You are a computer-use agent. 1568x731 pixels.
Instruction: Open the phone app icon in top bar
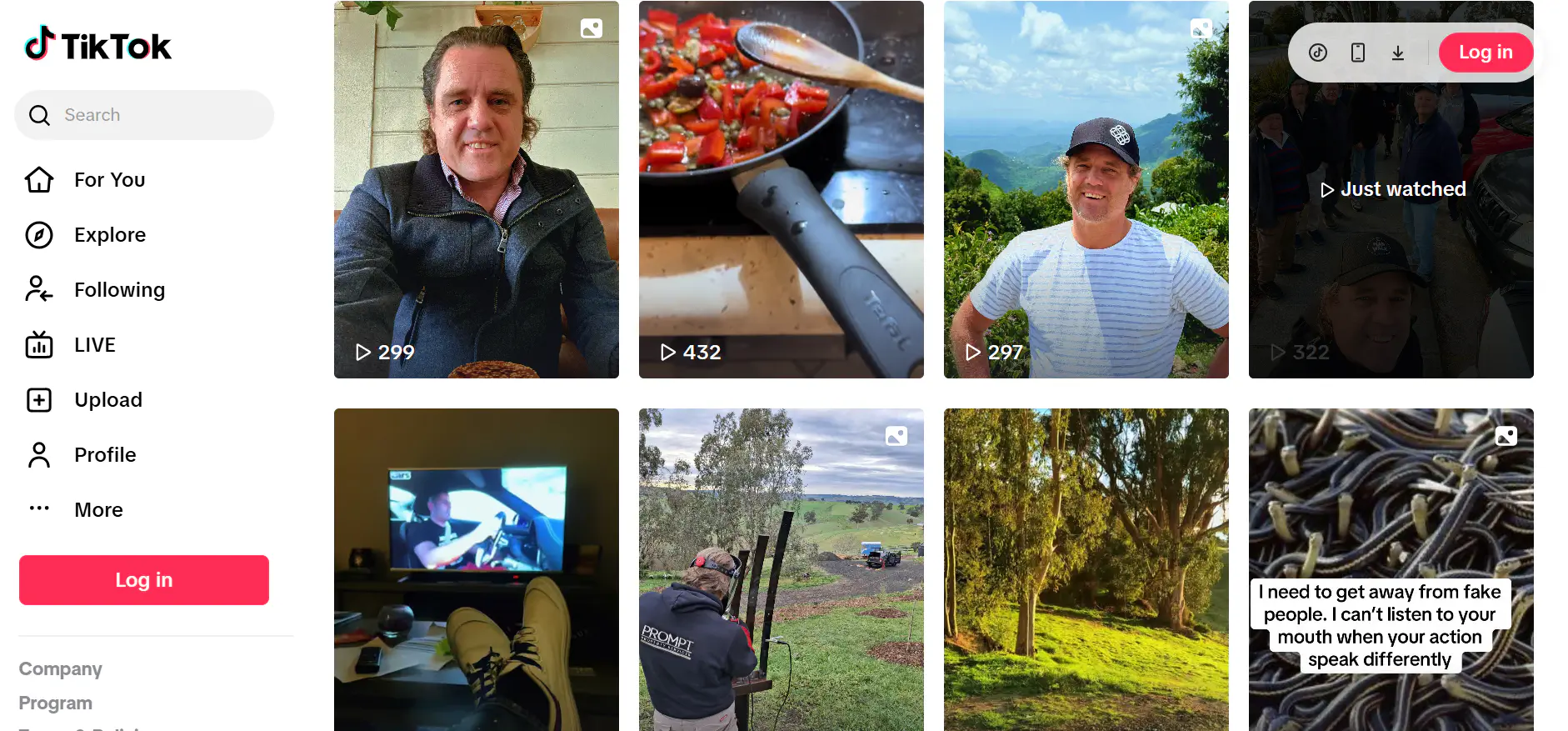pyautogui.click(x=1357, y=53)
